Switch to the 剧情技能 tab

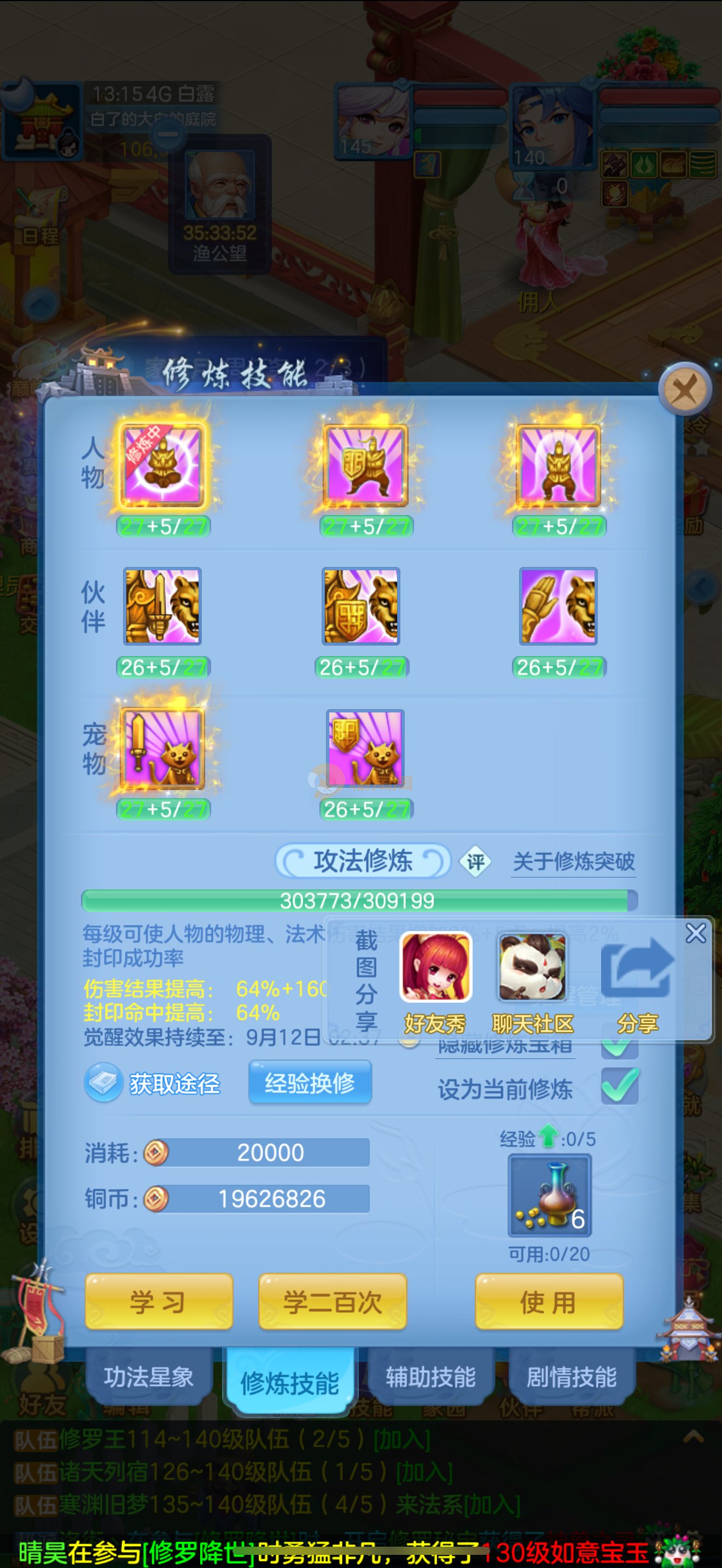(572, 1376)
